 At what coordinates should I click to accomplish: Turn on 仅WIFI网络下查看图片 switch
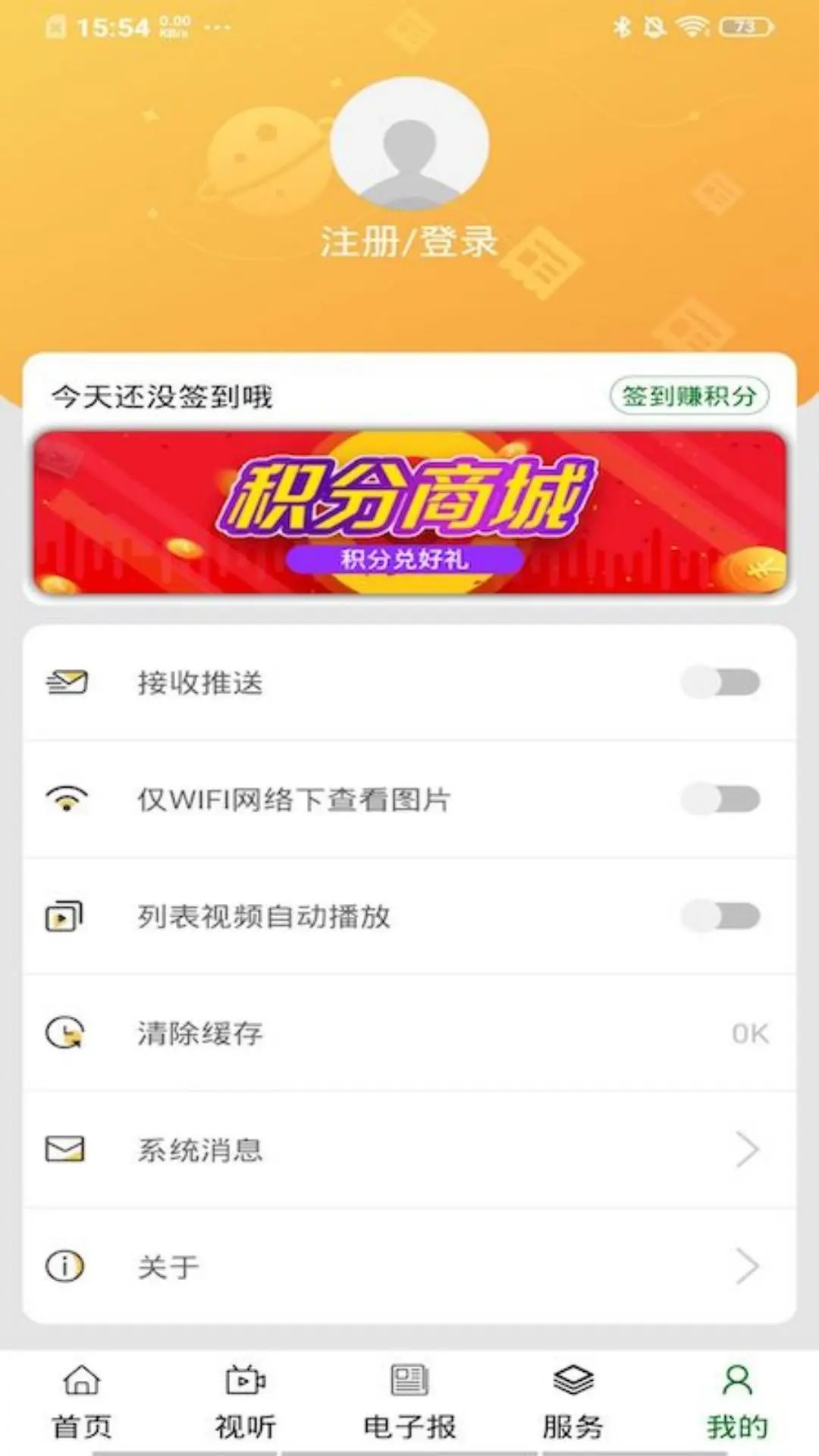[x=722, y=799]
